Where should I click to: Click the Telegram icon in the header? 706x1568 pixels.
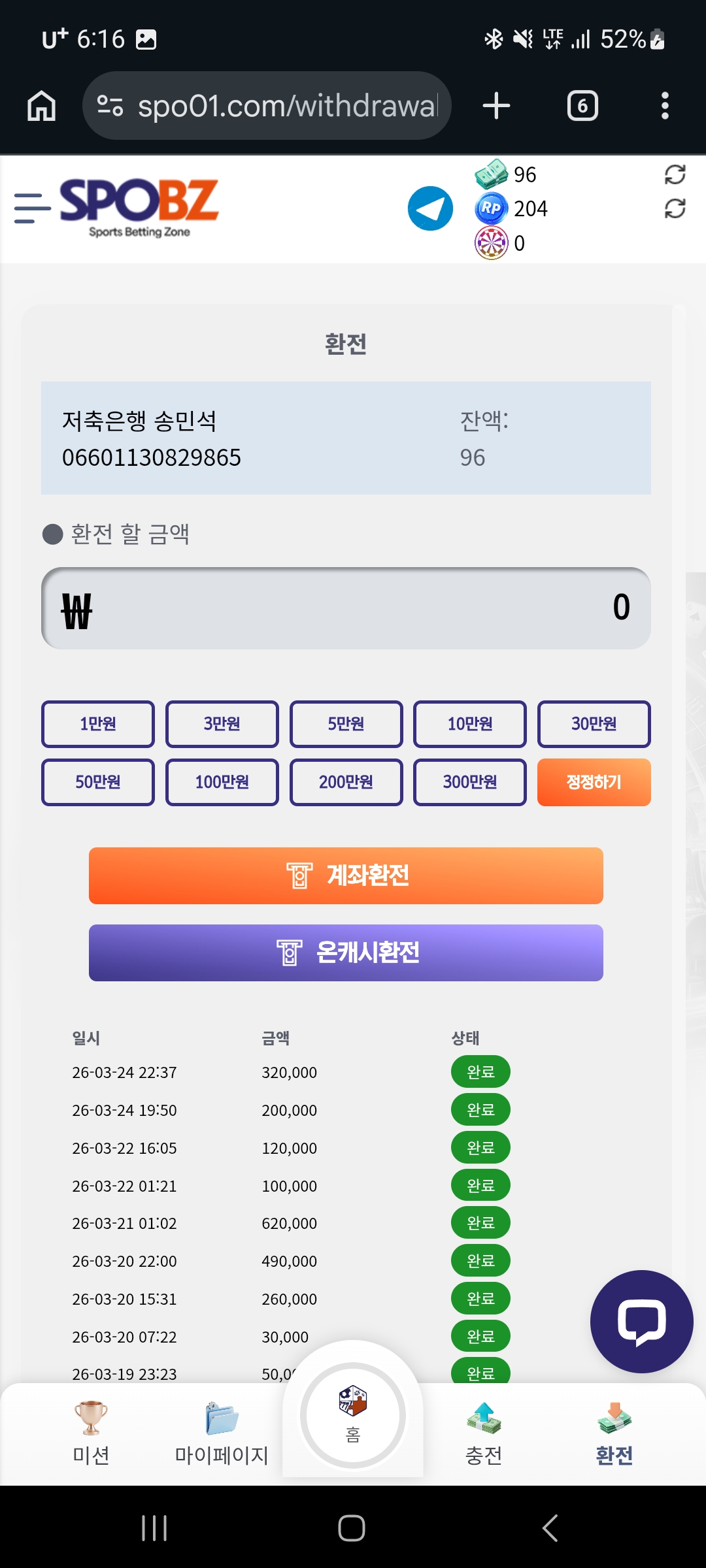click(431, 208)
